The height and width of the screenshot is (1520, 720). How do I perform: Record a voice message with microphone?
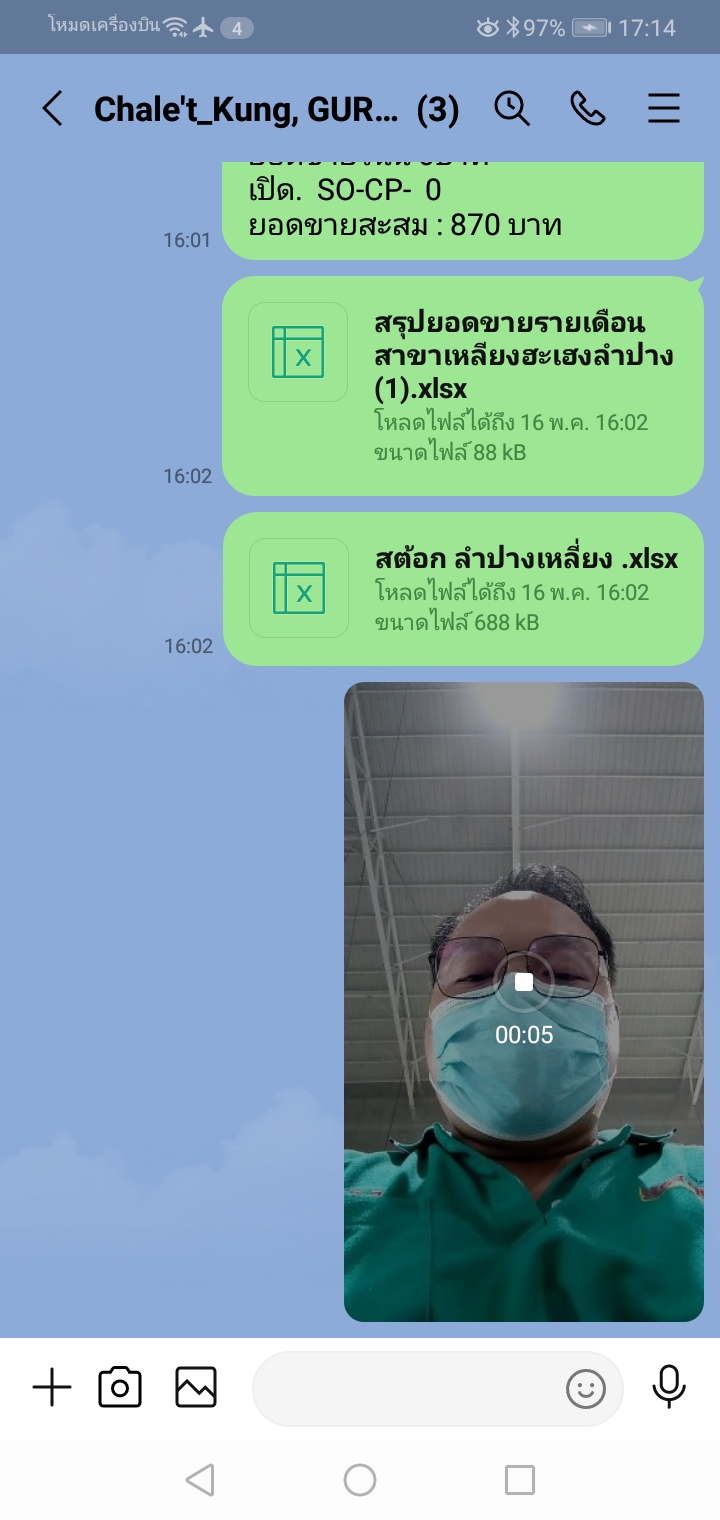[x=669, y=1388]
